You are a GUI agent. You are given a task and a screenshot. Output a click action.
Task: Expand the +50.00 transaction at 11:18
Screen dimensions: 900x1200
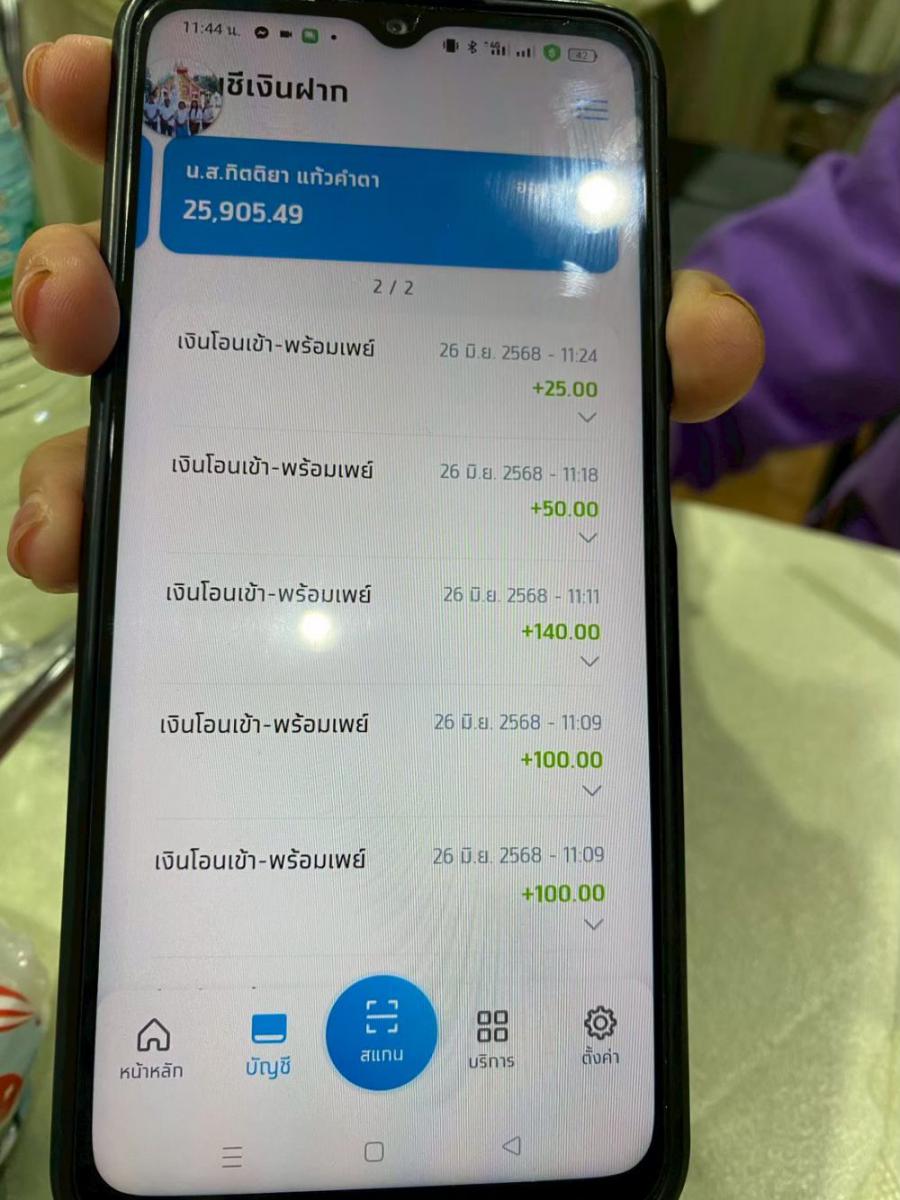[588, 538]
